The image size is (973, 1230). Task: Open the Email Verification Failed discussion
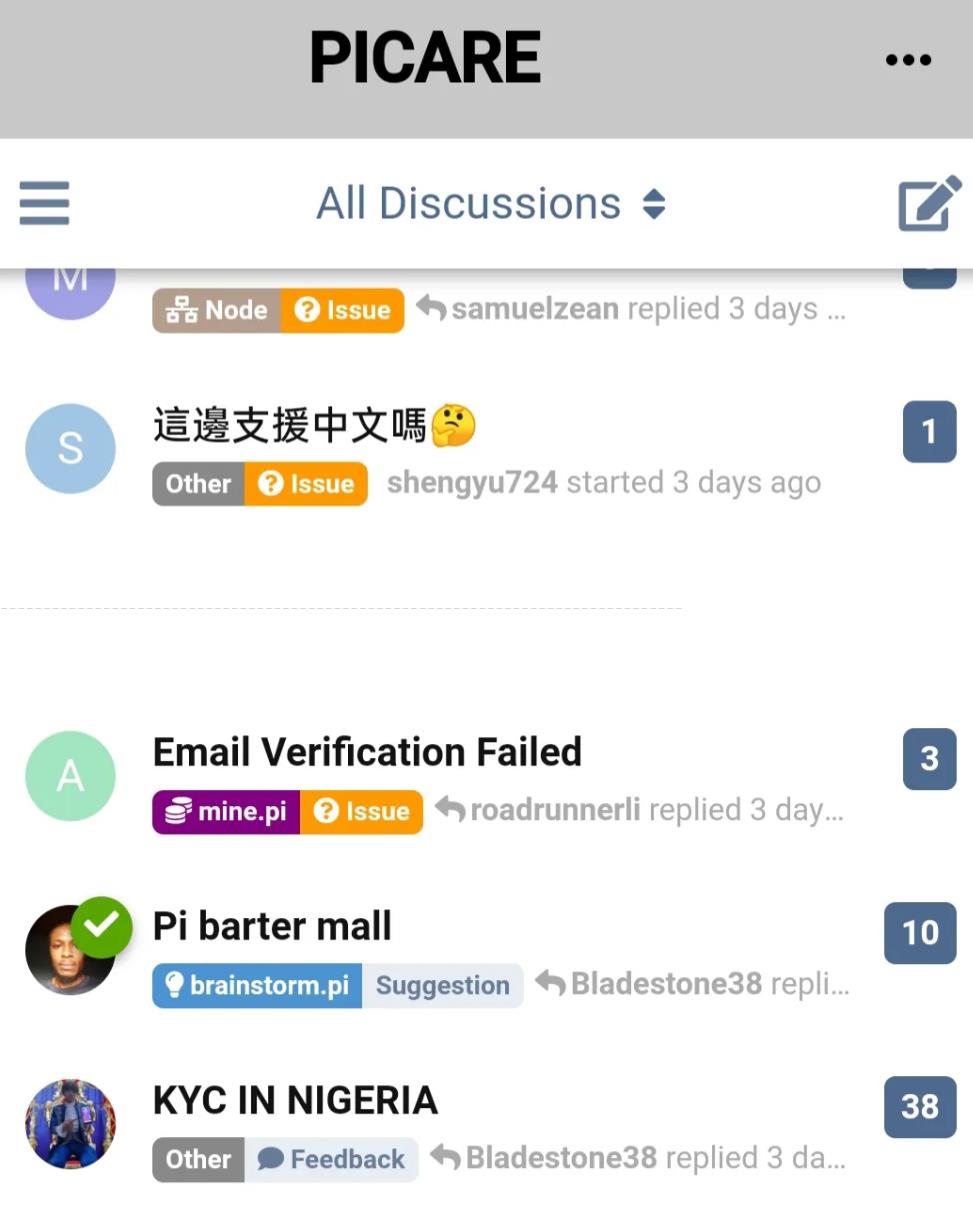pyautogui.click(x=367, y=752)
